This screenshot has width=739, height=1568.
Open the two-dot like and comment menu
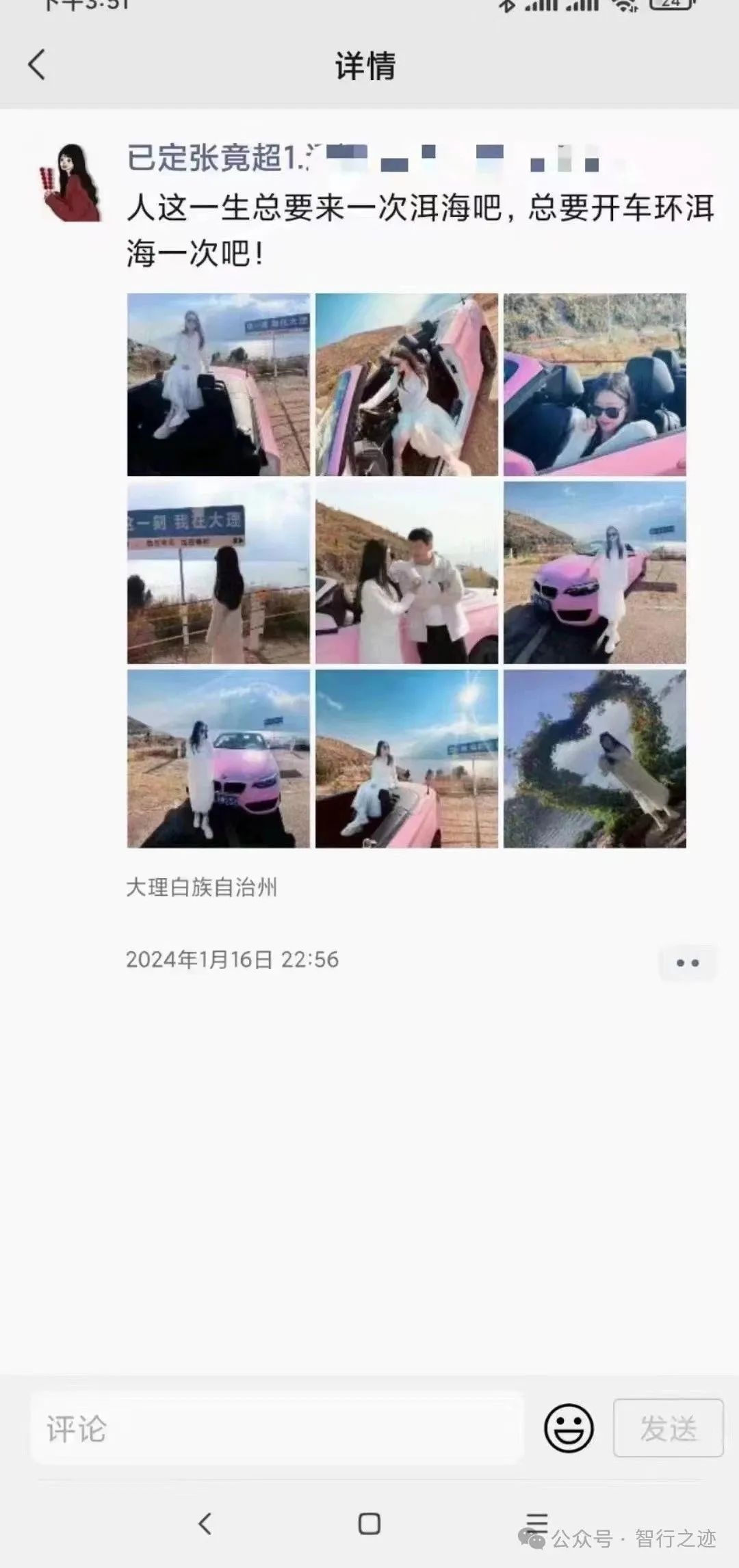(687, 963)
